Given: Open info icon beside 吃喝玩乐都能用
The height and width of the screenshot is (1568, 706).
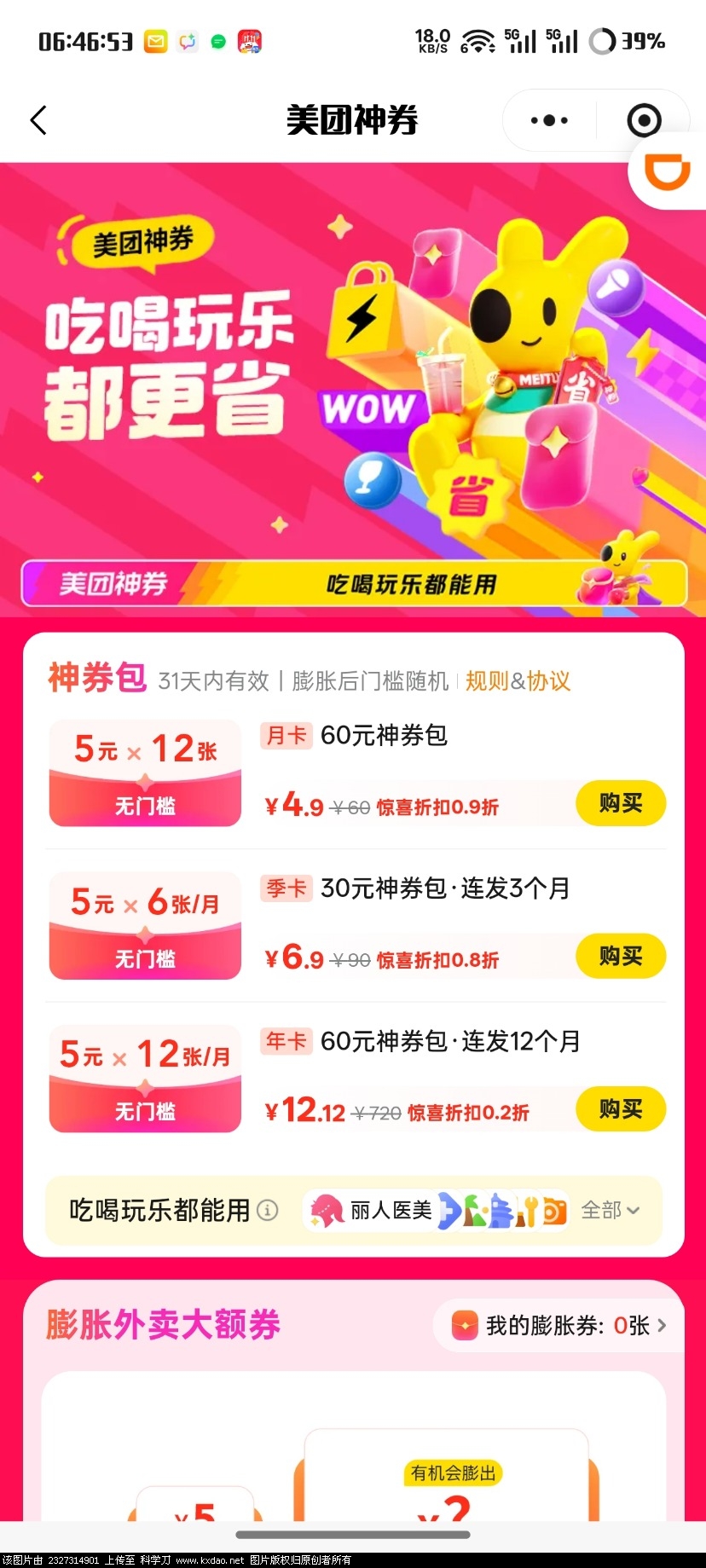Looking at the screenshot, I should tap(268, 1210).
